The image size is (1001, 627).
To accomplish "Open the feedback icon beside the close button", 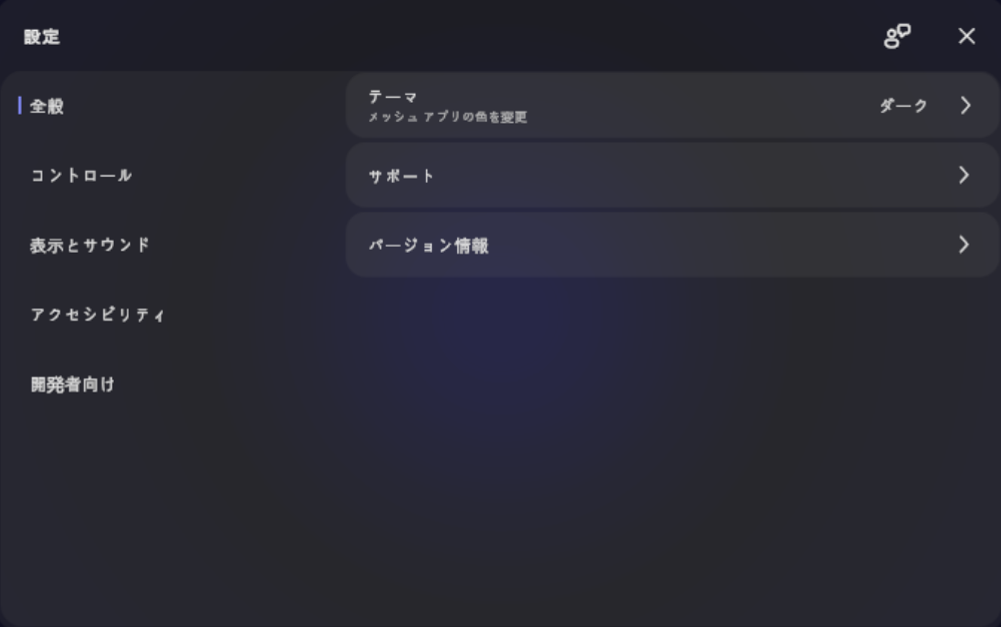I will pyautogui.click(x=897, y=37).
